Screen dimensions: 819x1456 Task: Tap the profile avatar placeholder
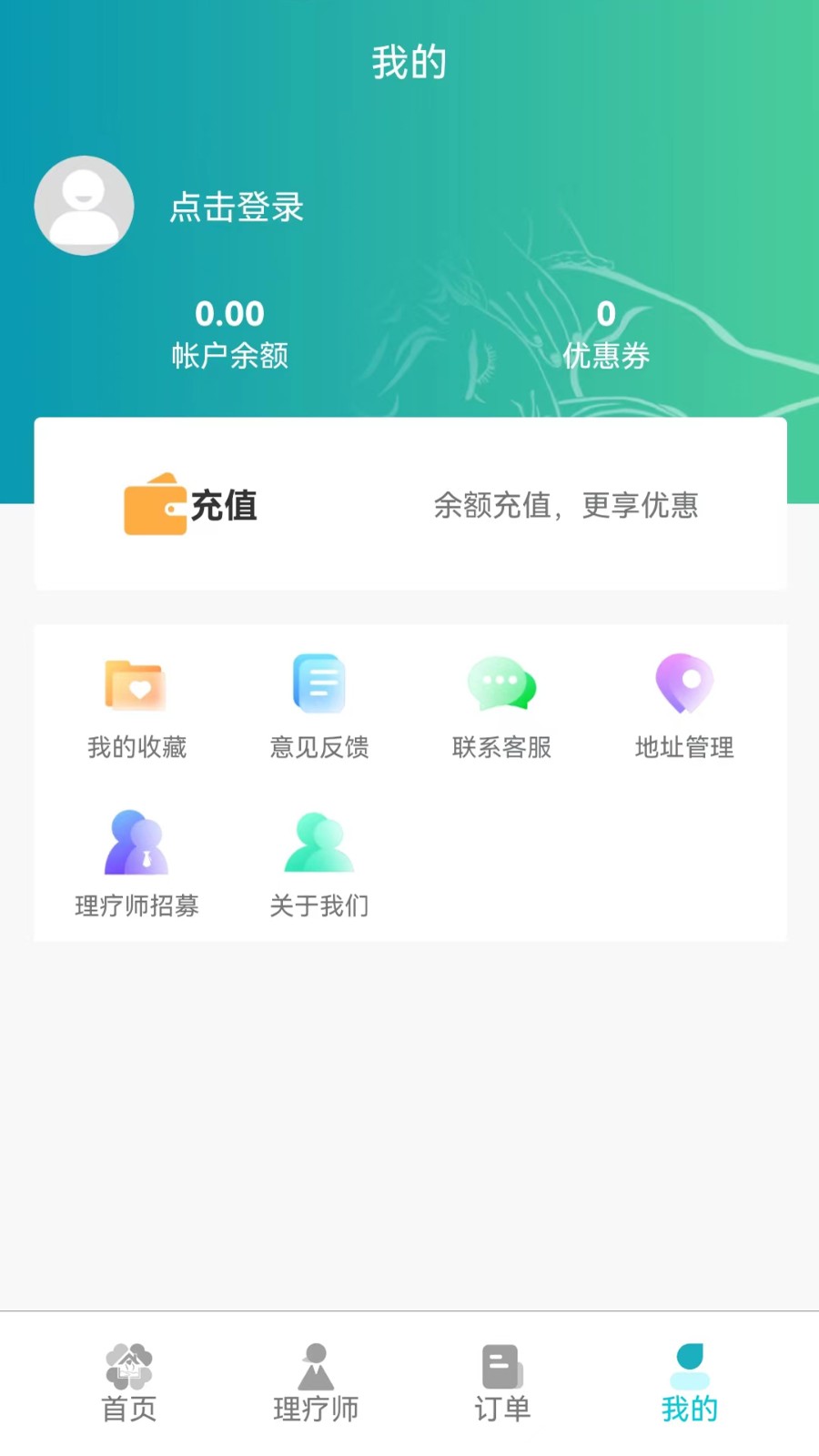pyautogui.click(x=84, y=205)
